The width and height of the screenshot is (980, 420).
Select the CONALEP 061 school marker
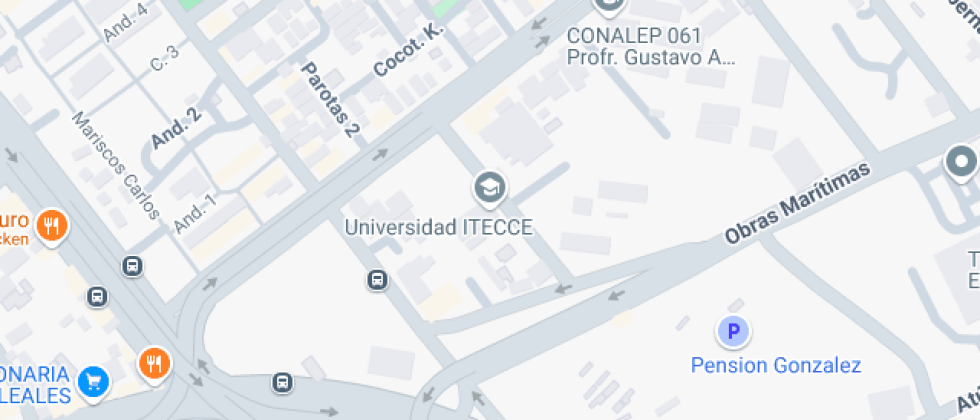coord(607,6)
